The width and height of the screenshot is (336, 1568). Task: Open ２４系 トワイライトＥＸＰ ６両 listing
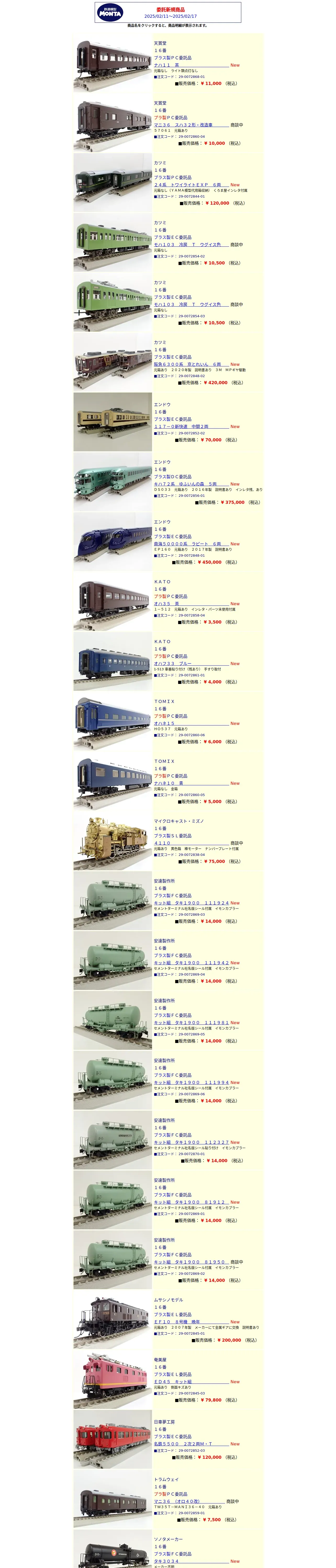point(187,185)
